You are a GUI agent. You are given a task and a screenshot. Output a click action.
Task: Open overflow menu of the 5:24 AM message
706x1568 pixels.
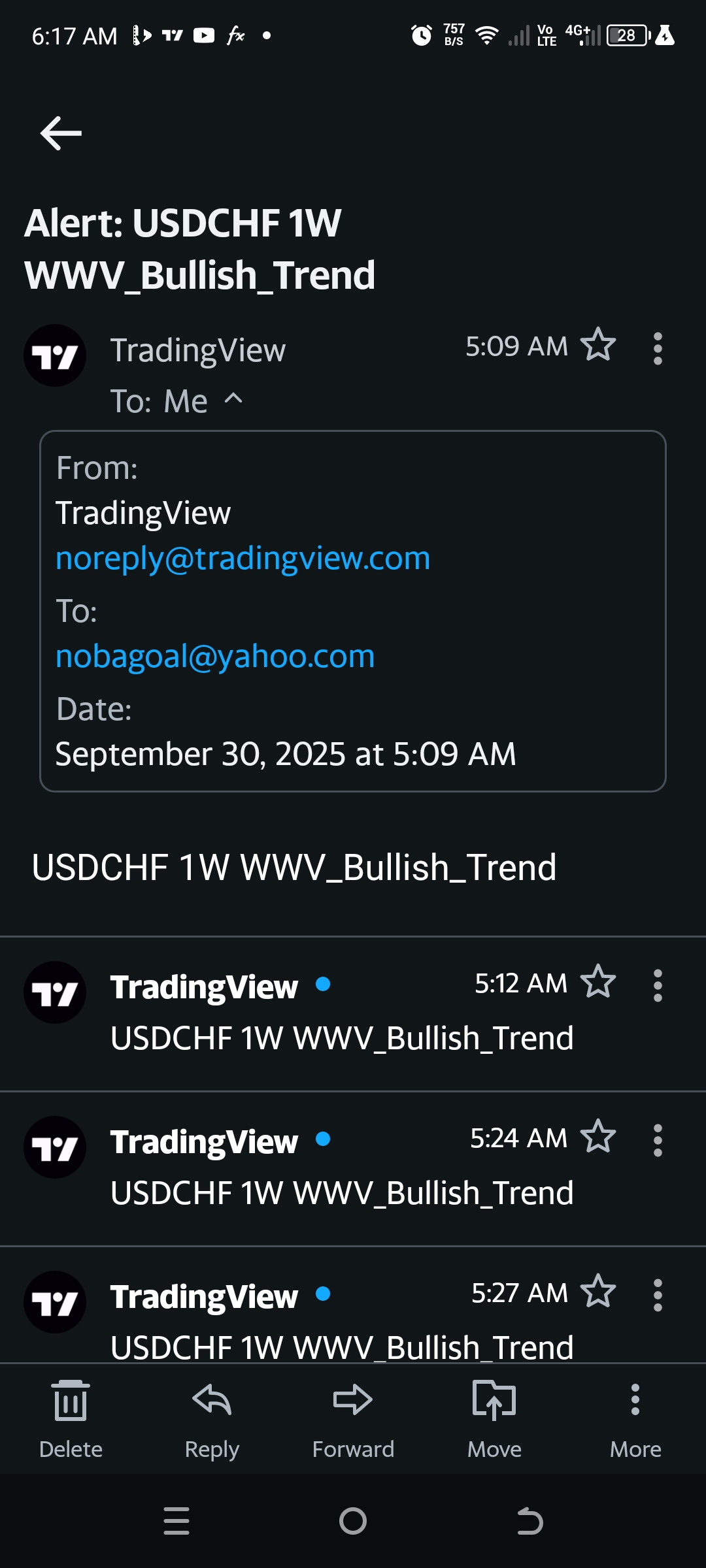(658, 1140)
